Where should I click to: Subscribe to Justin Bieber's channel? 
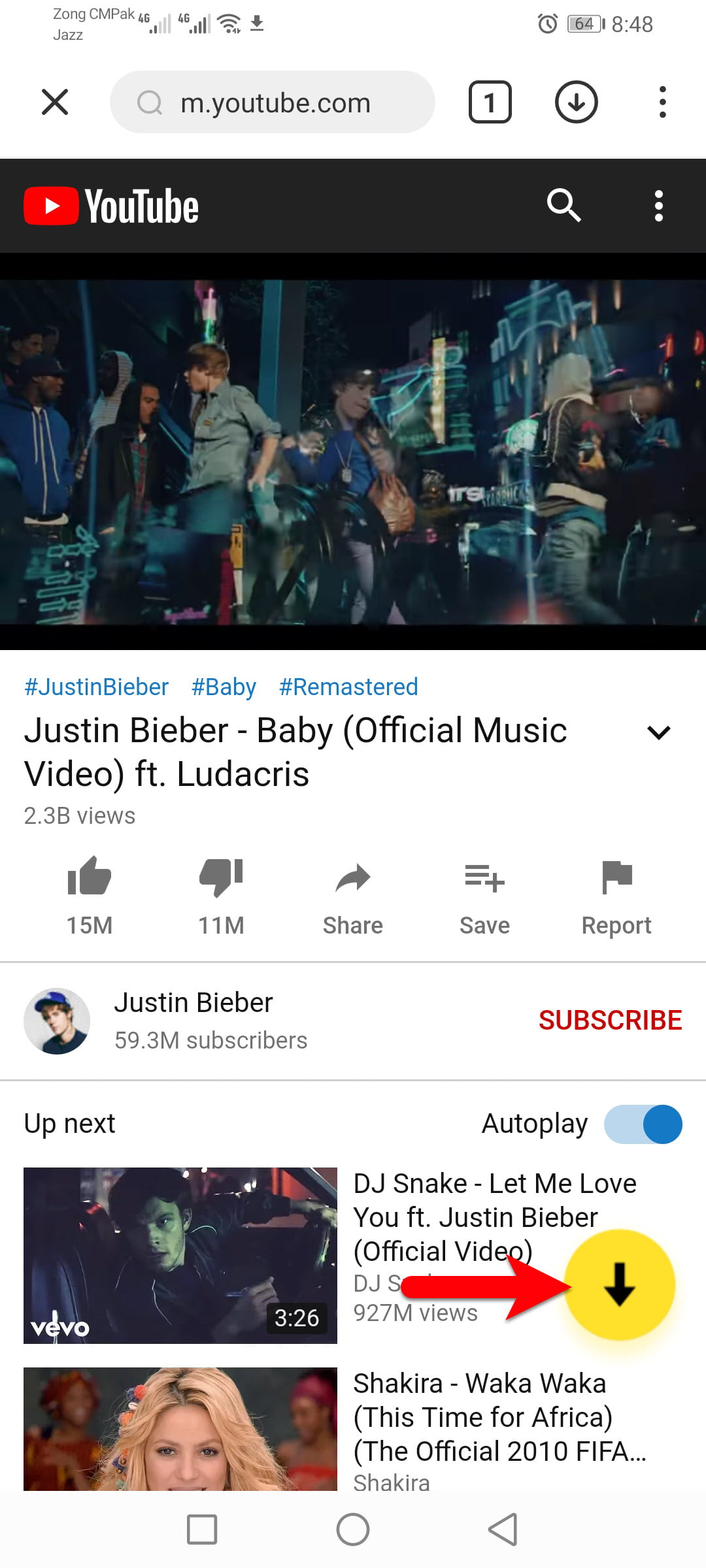tap(610, 1020)
